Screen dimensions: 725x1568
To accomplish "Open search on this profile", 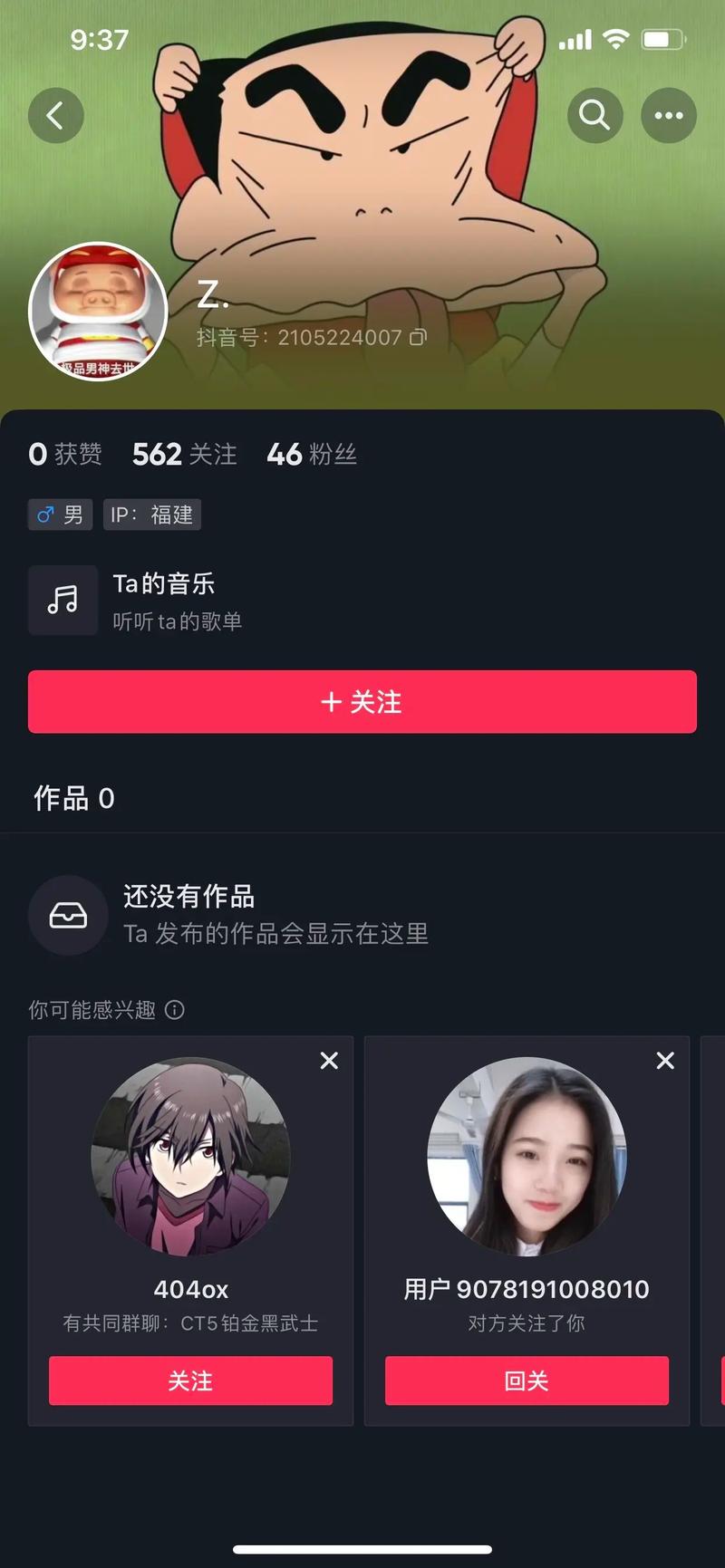I will tap(594, 115).
